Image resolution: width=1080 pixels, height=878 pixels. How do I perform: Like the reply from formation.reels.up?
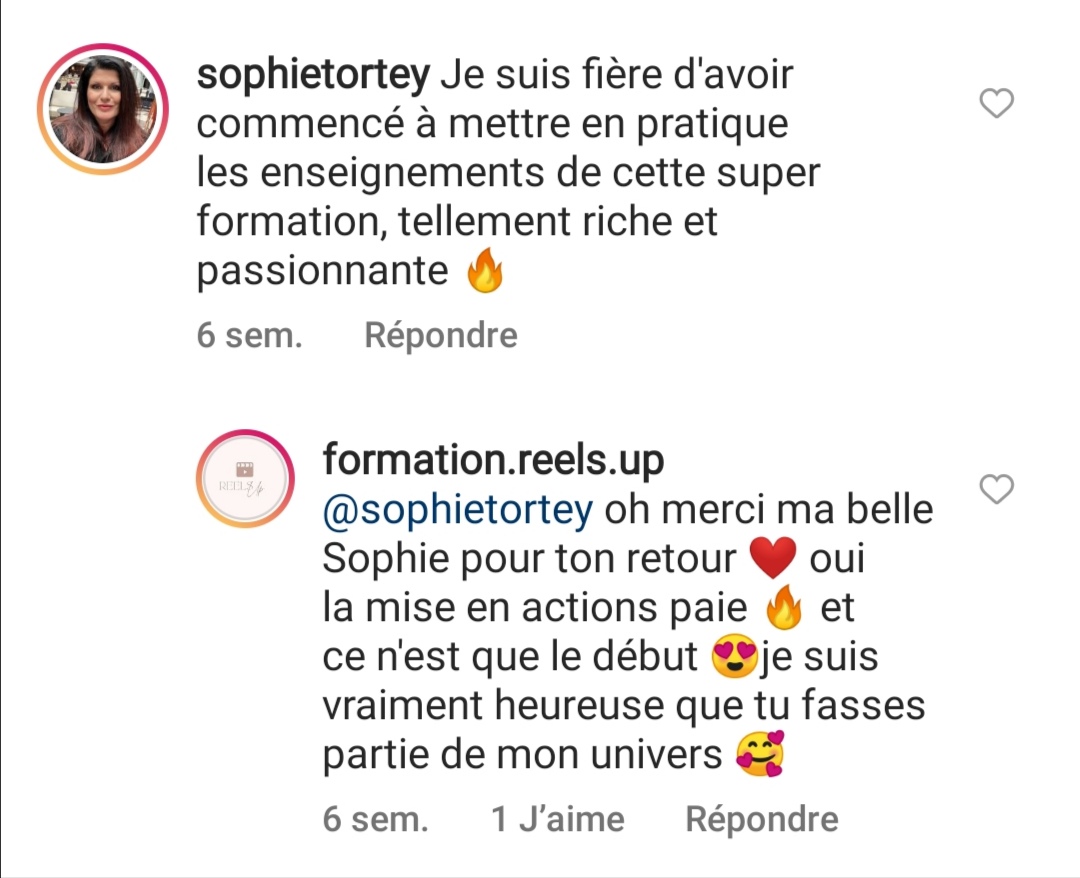click(x=996, y=489)
